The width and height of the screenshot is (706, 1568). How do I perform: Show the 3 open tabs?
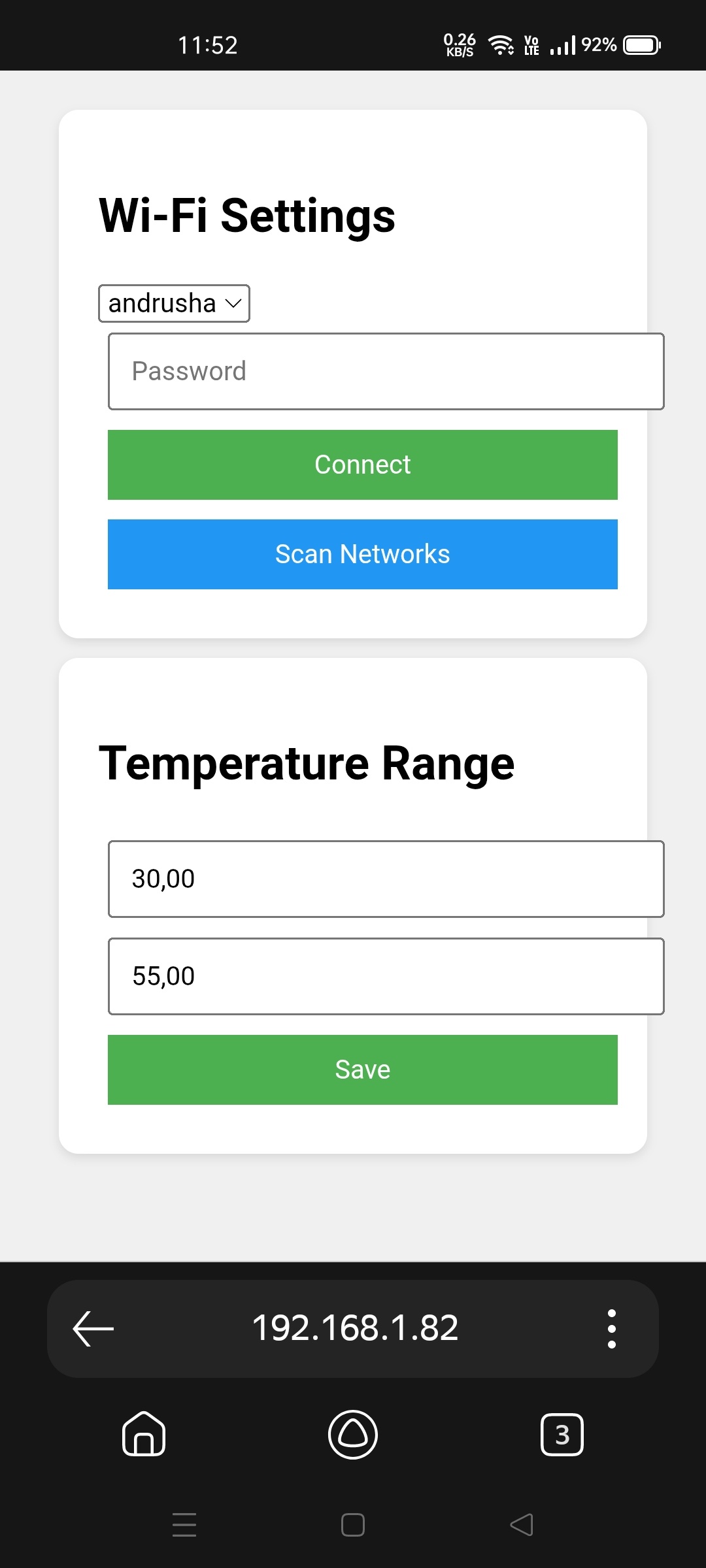click(x=562, y=1434)
